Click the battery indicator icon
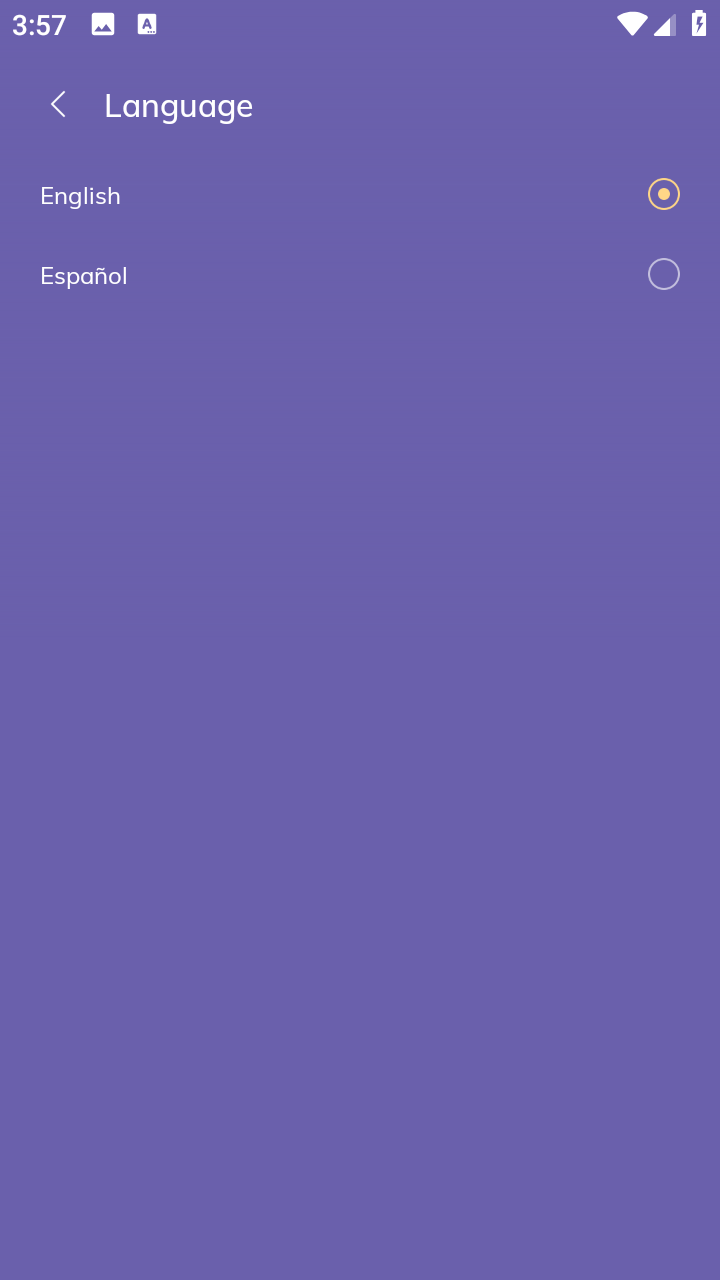Screen dimensions: 720x1280 tap(697, 23)
